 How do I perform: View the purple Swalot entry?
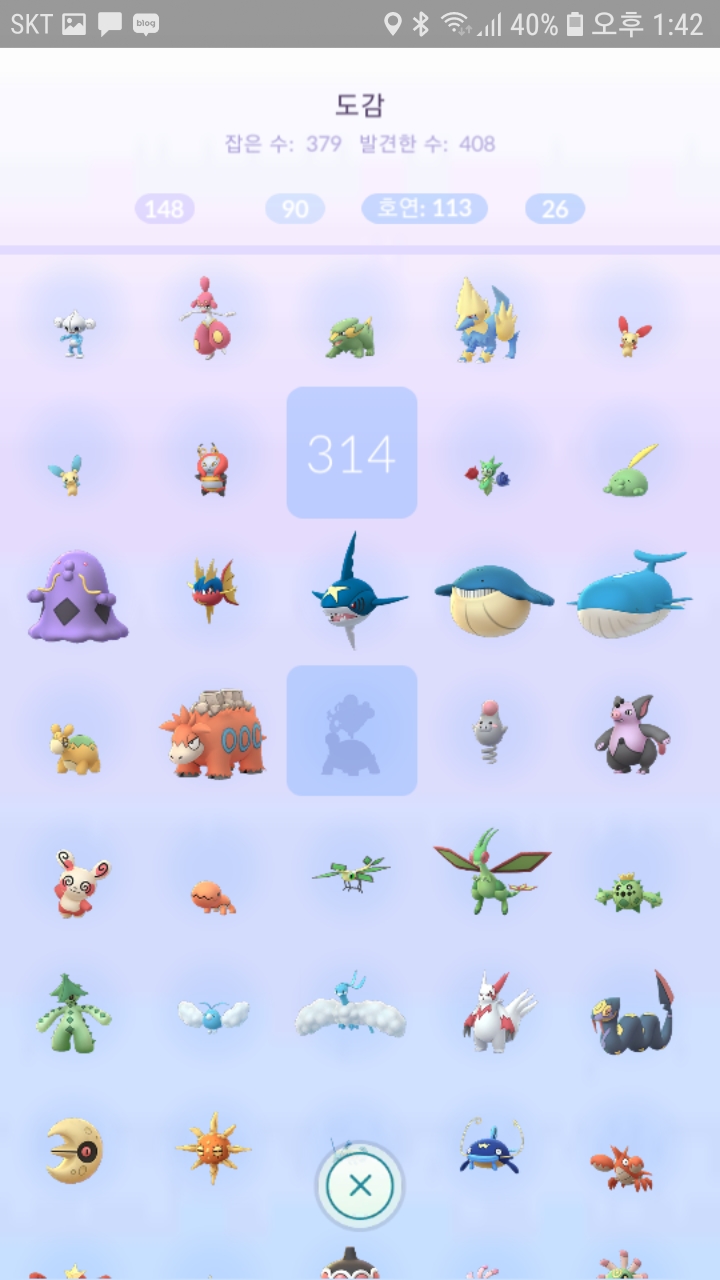pyautogui.click(x=77, y=597)
